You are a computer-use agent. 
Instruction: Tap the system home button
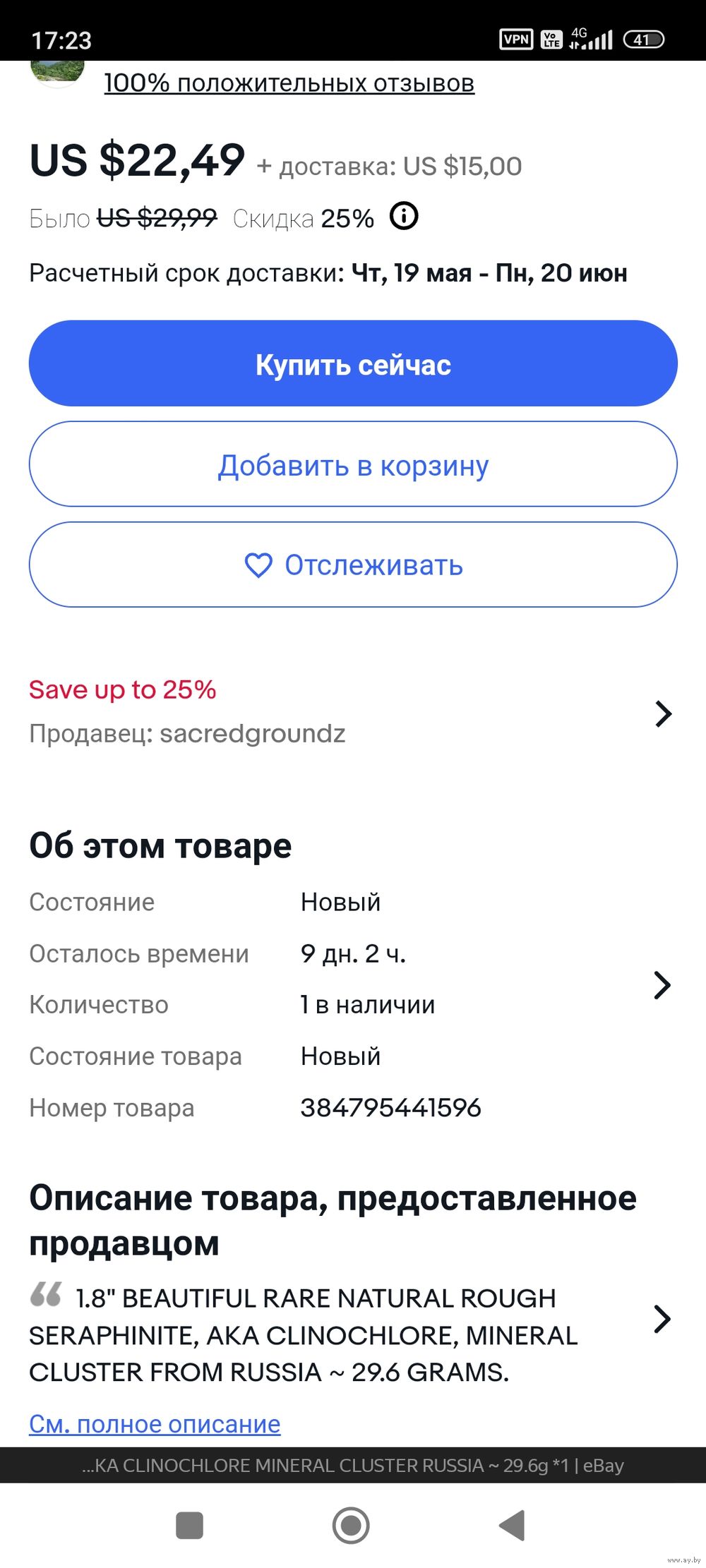351,1526
